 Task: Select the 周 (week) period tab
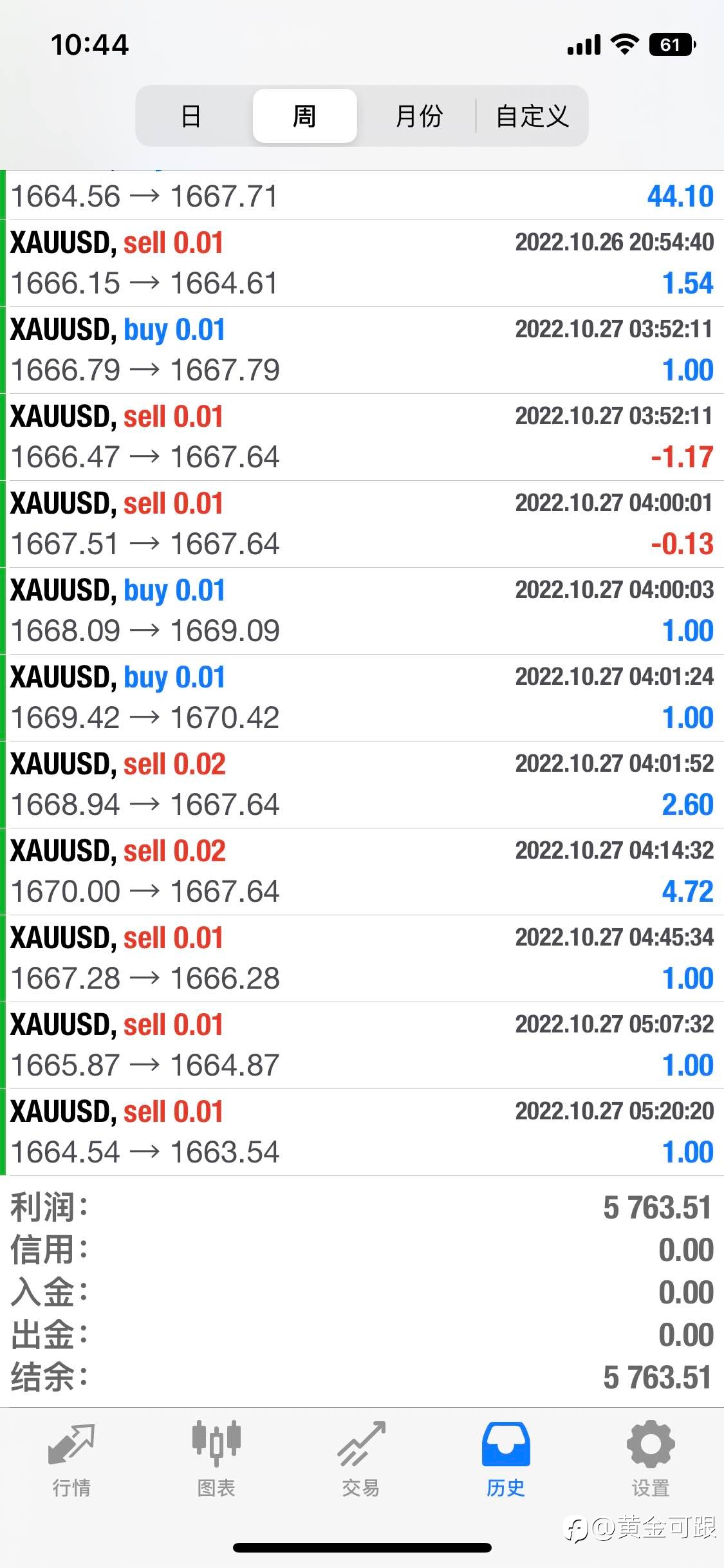(304, 117)
